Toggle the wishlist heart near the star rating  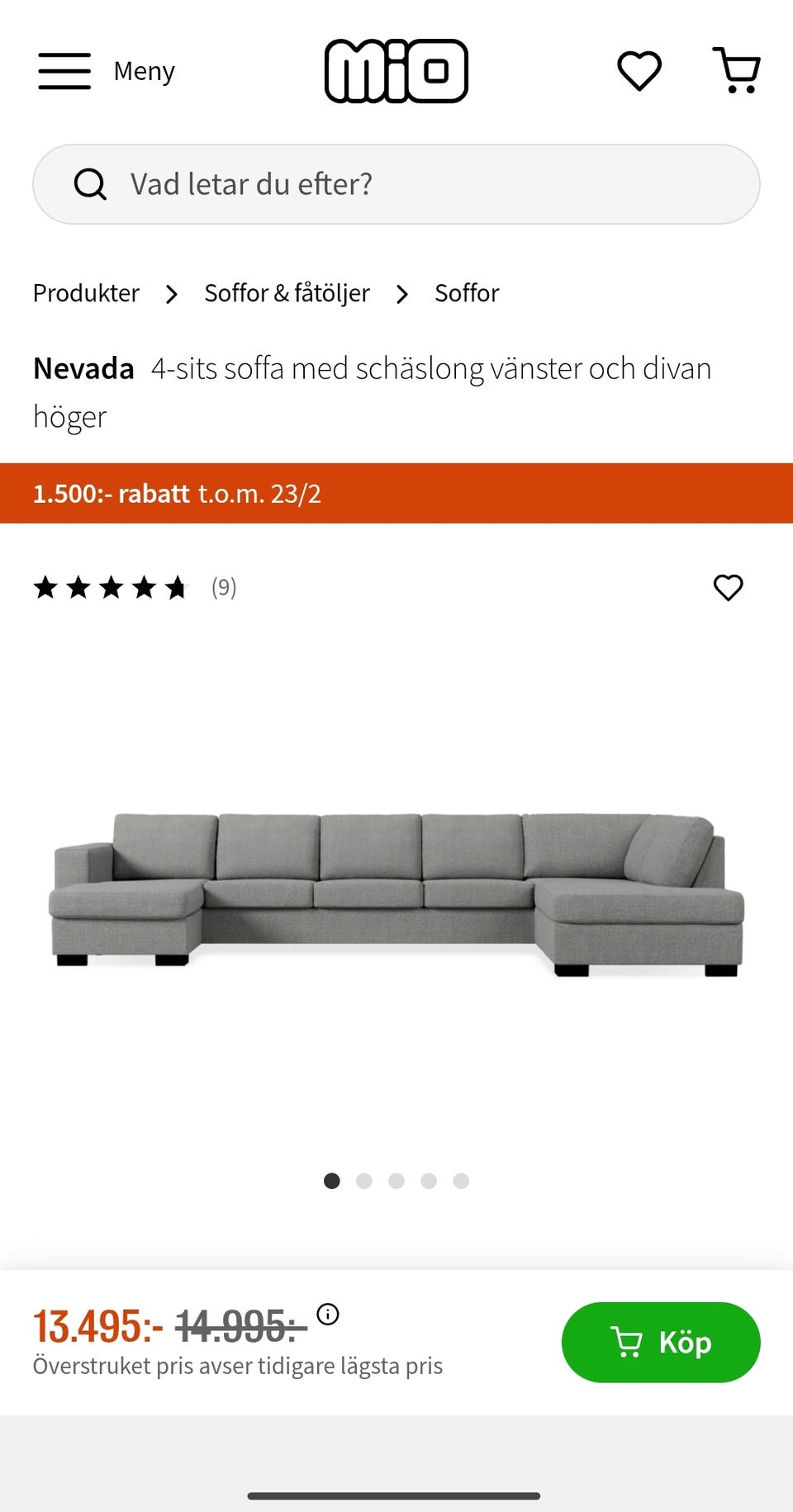(728, 588)
